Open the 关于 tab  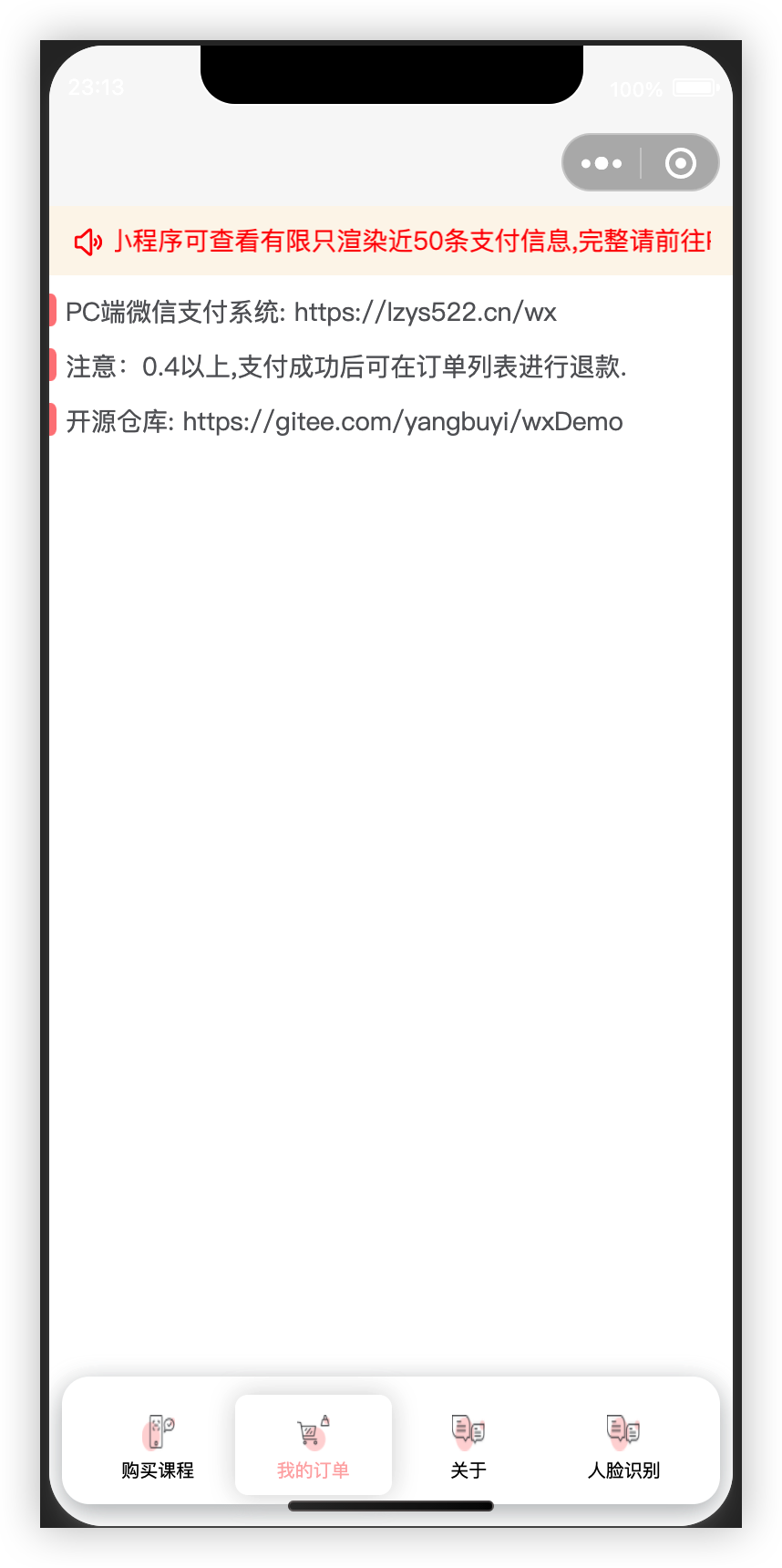click(468, 1446)
